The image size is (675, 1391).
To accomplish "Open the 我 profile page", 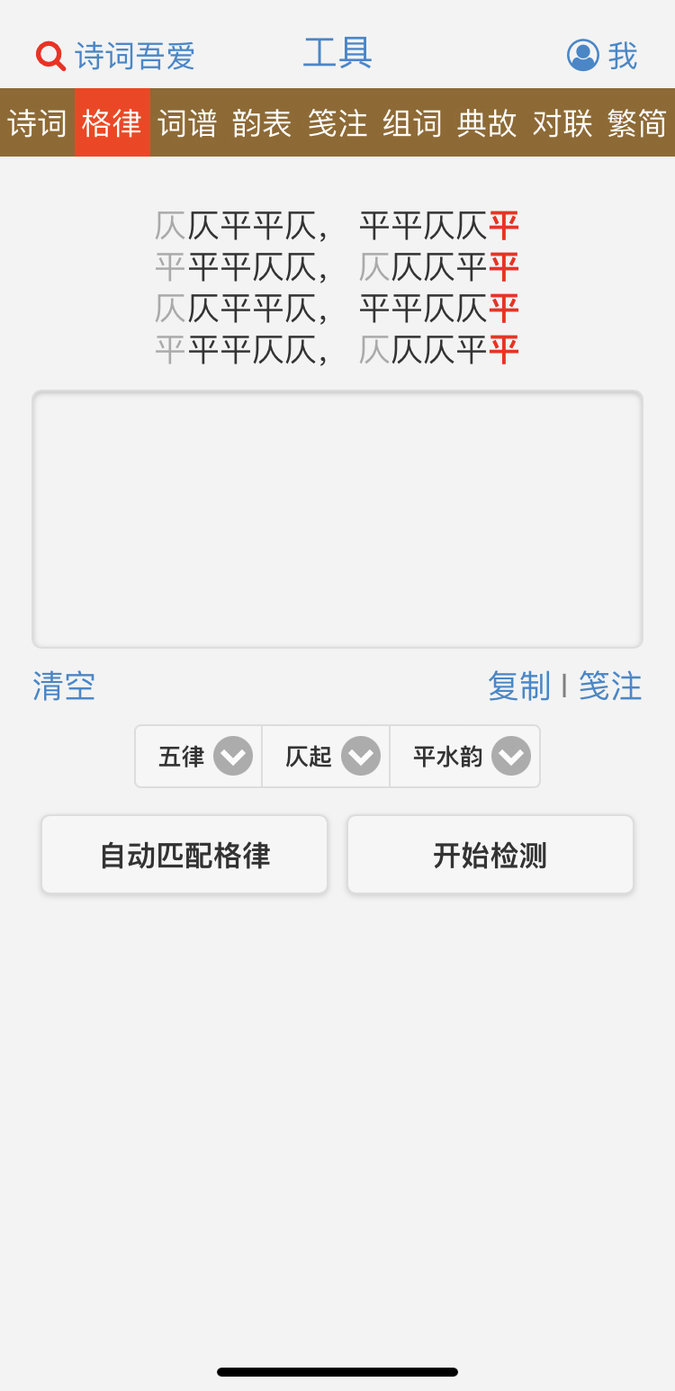I will 602,56.
